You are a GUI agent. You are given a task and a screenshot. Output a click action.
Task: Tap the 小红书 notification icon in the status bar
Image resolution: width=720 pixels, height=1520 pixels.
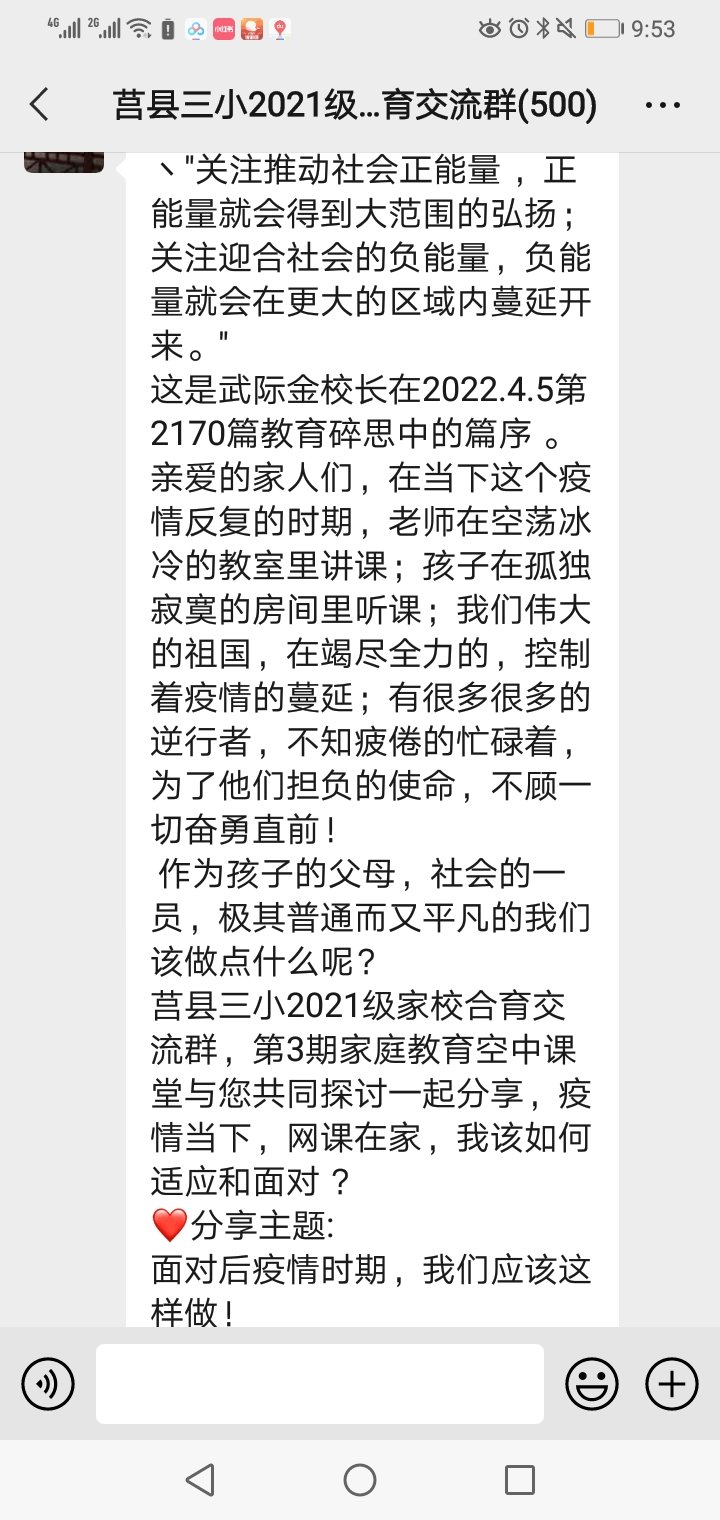pos(222,30)
